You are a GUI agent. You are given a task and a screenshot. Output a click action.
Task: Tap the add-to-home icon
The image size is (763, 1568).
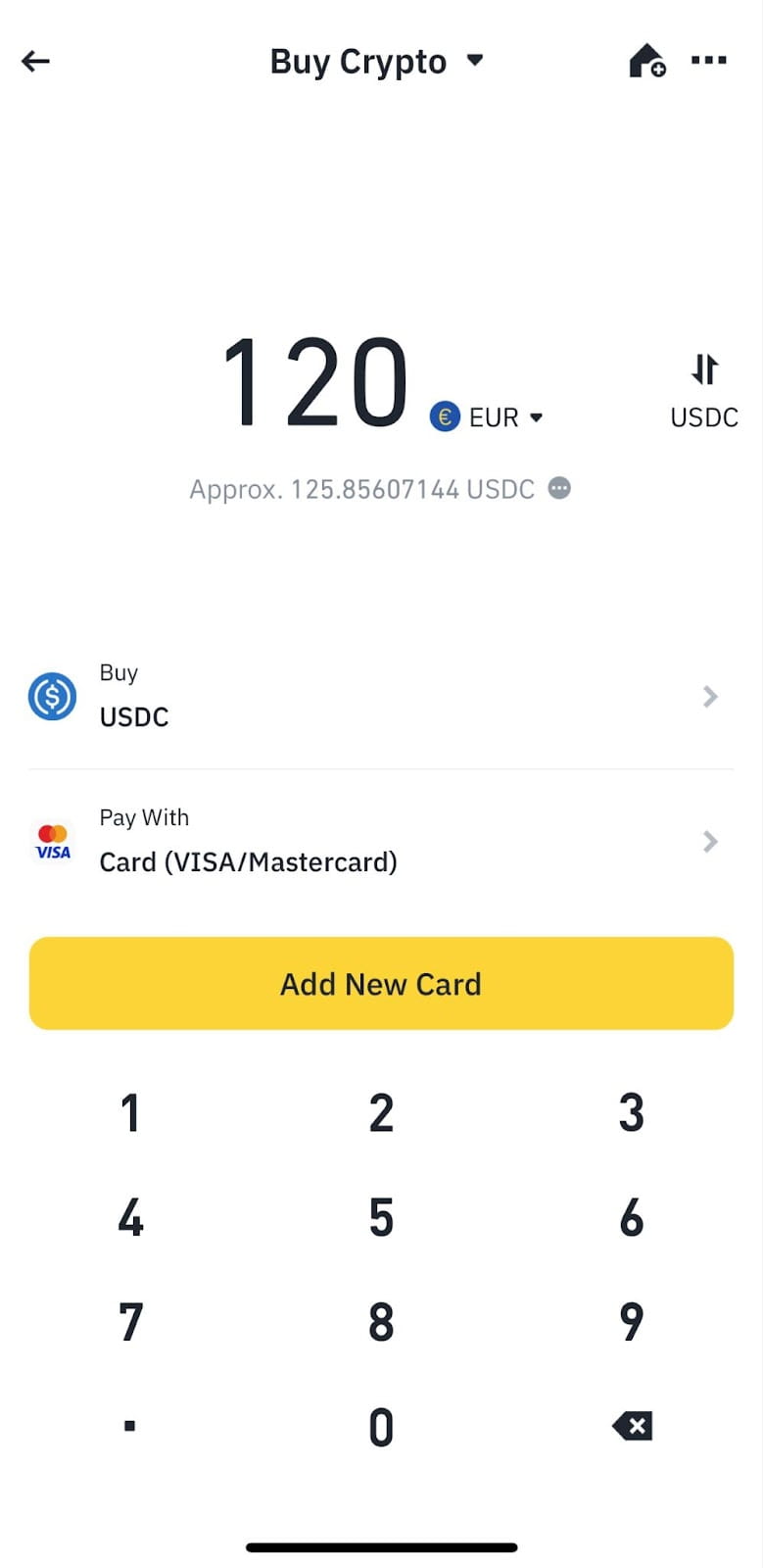tap(646, 61)
